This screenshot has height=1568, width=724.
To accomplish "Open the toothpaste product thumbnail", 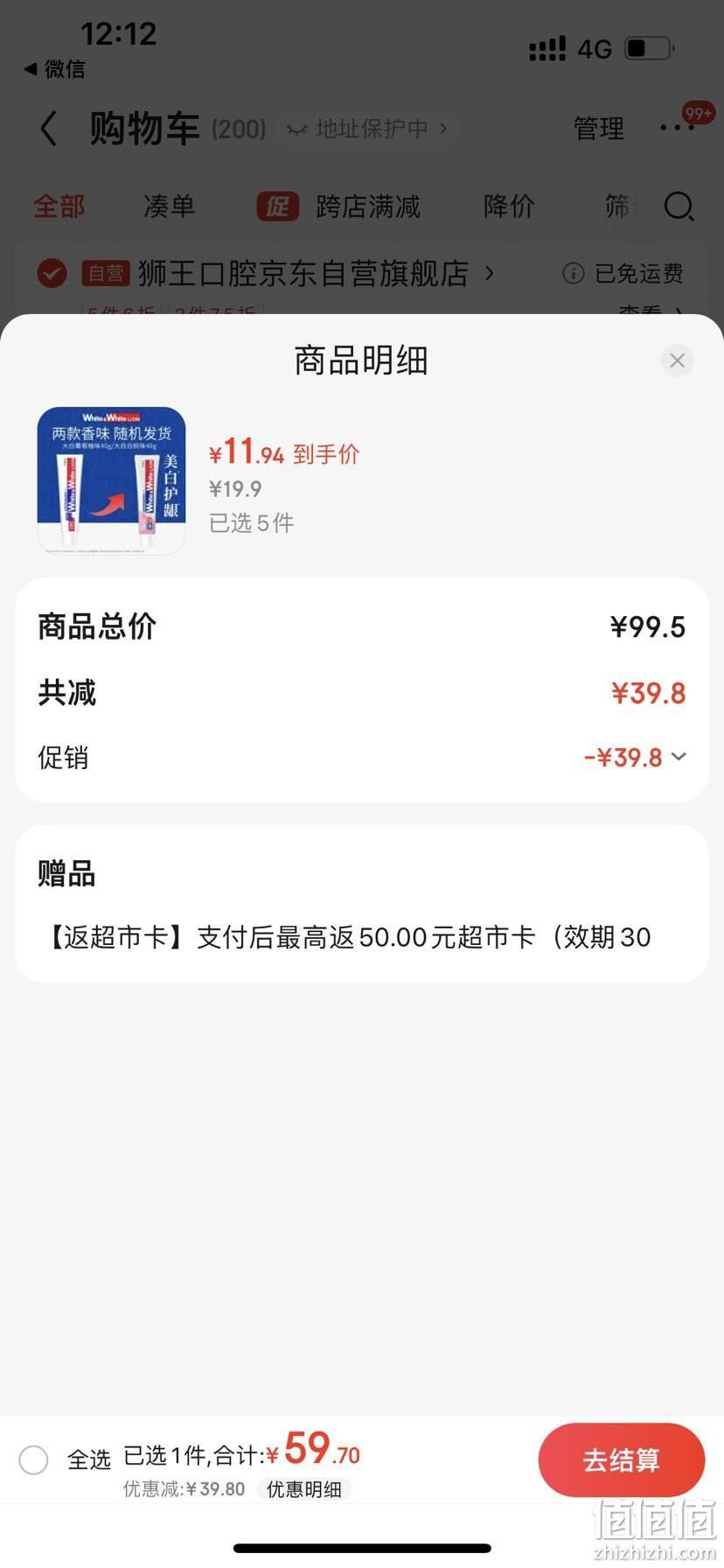I will coord(111,480).
